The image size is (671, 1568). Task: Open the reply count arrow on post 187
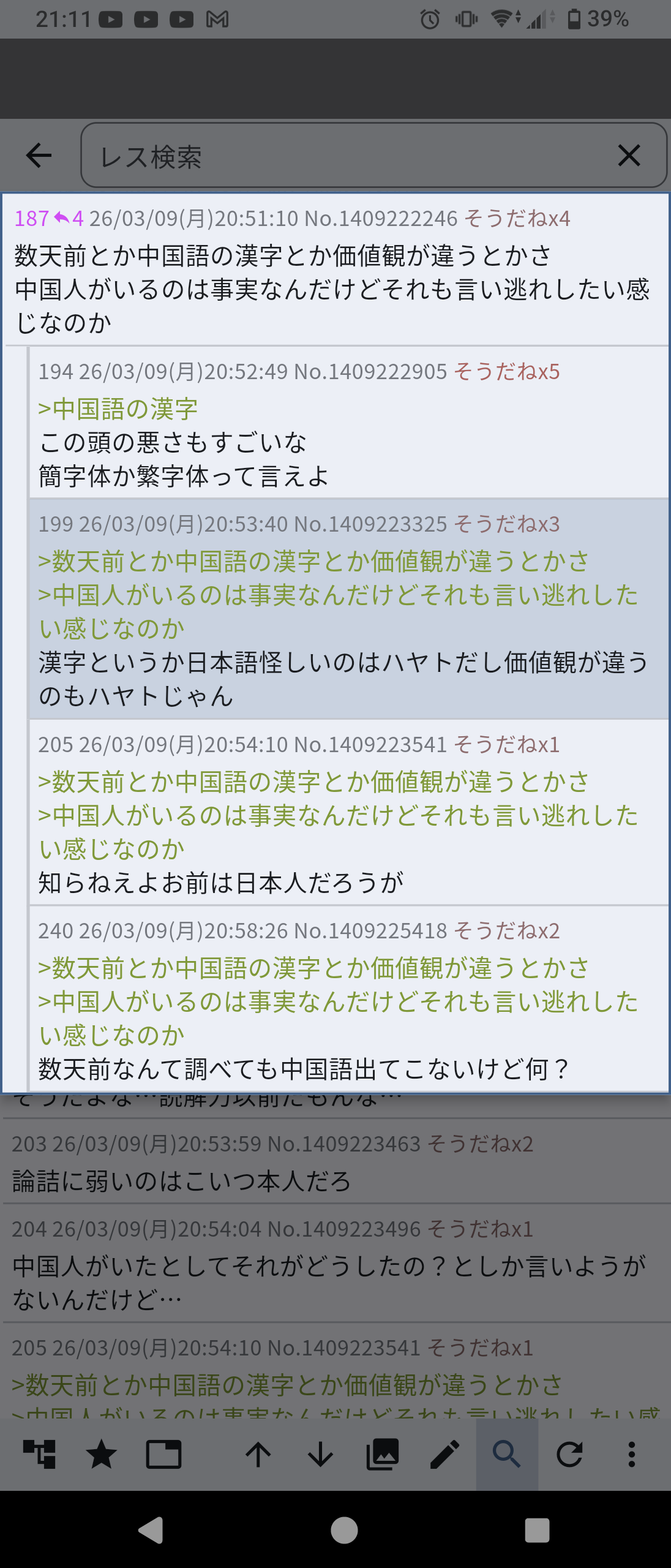coord(68,219)
